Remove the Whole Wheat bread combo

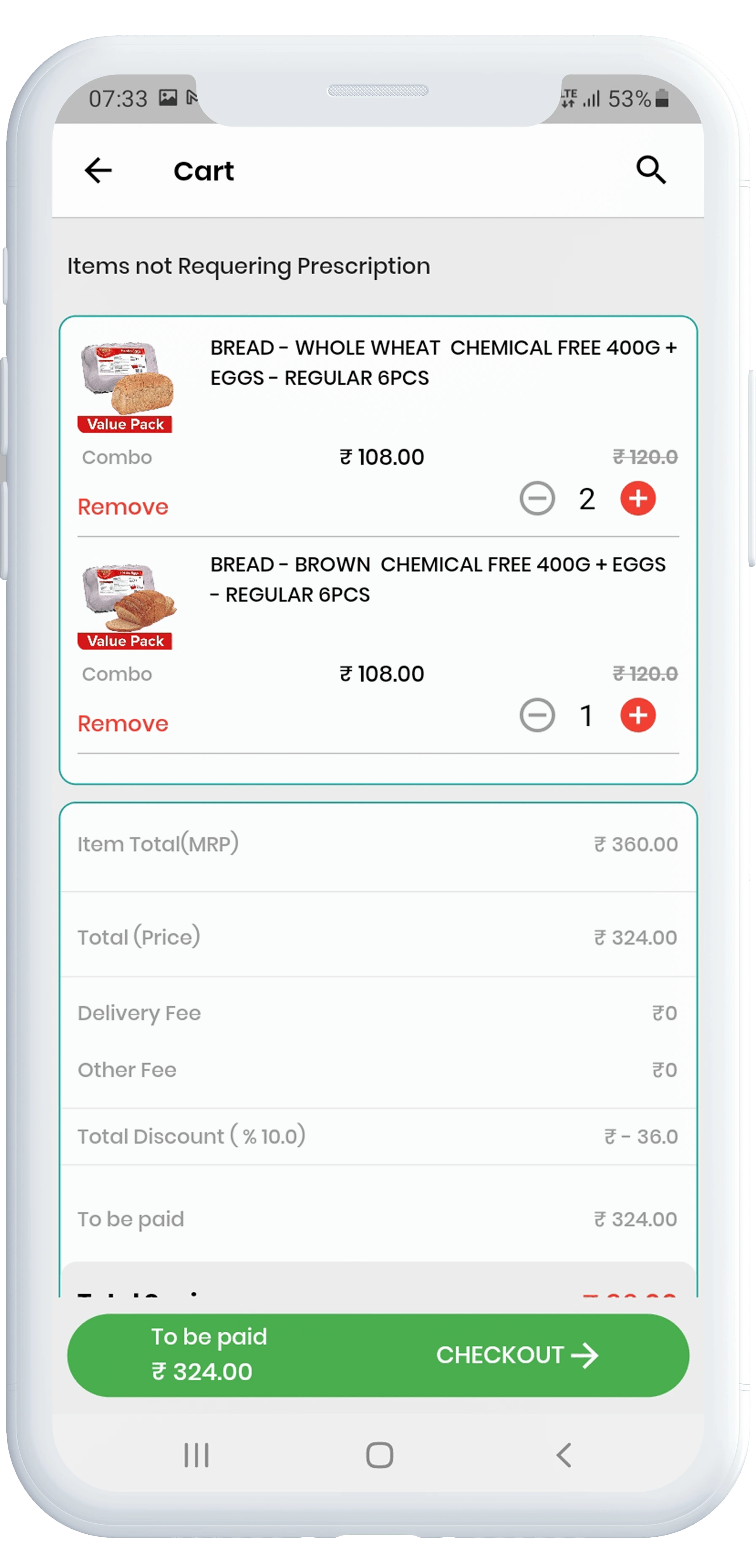(123, 507)
